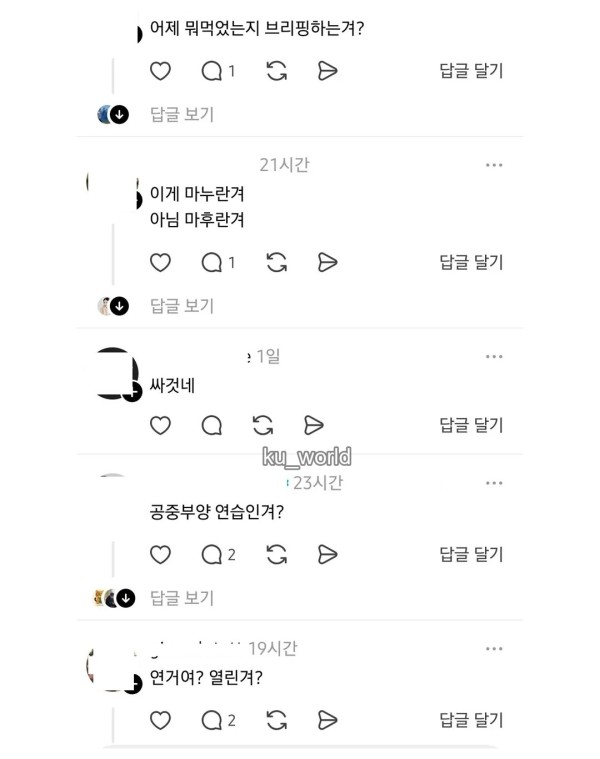Tap 답글 달기 under "어제 뭐먹었는지 브리핑하는겨?"

point(471,70)
